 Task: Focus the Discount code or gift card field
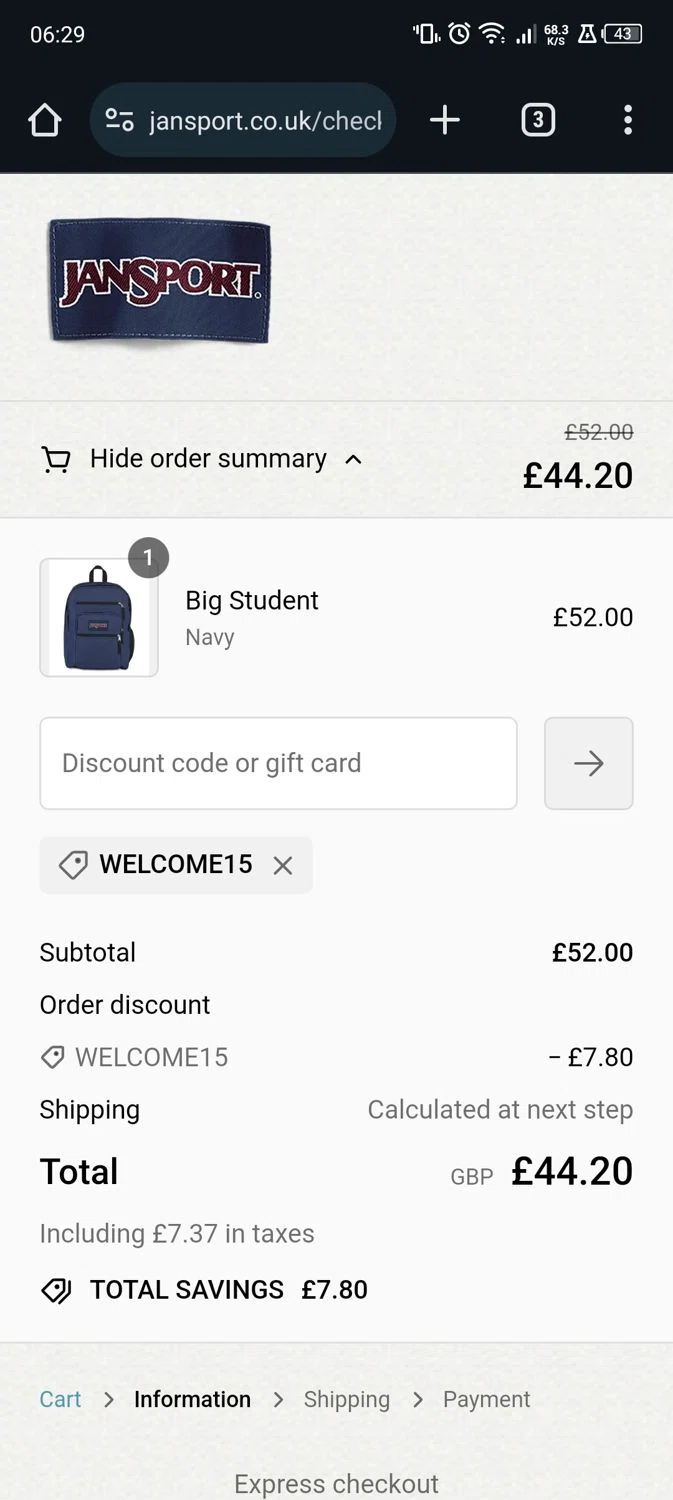coord(278,763)
